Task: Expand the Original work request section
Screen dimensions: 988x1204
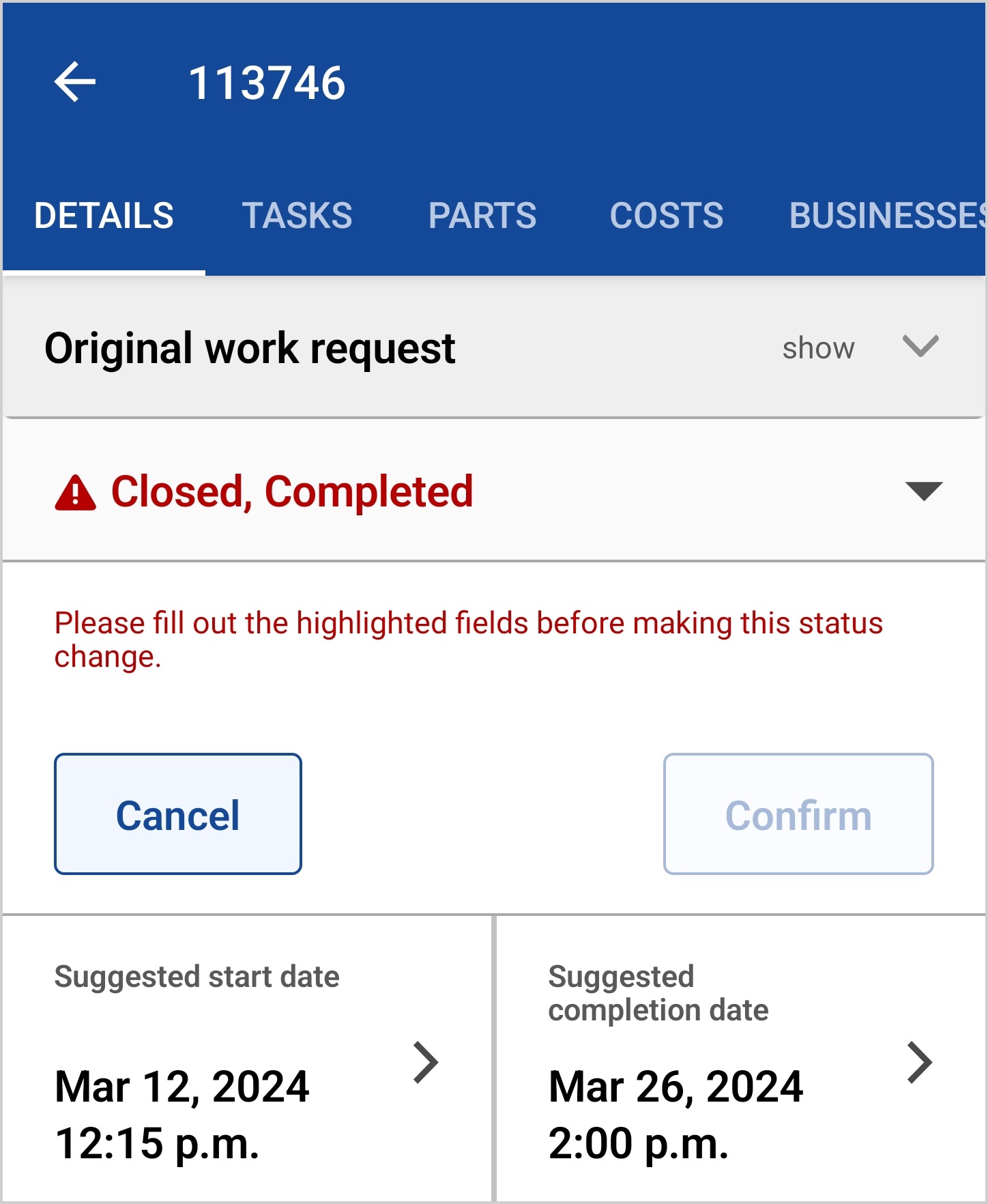Action: [x=918, y=347]
